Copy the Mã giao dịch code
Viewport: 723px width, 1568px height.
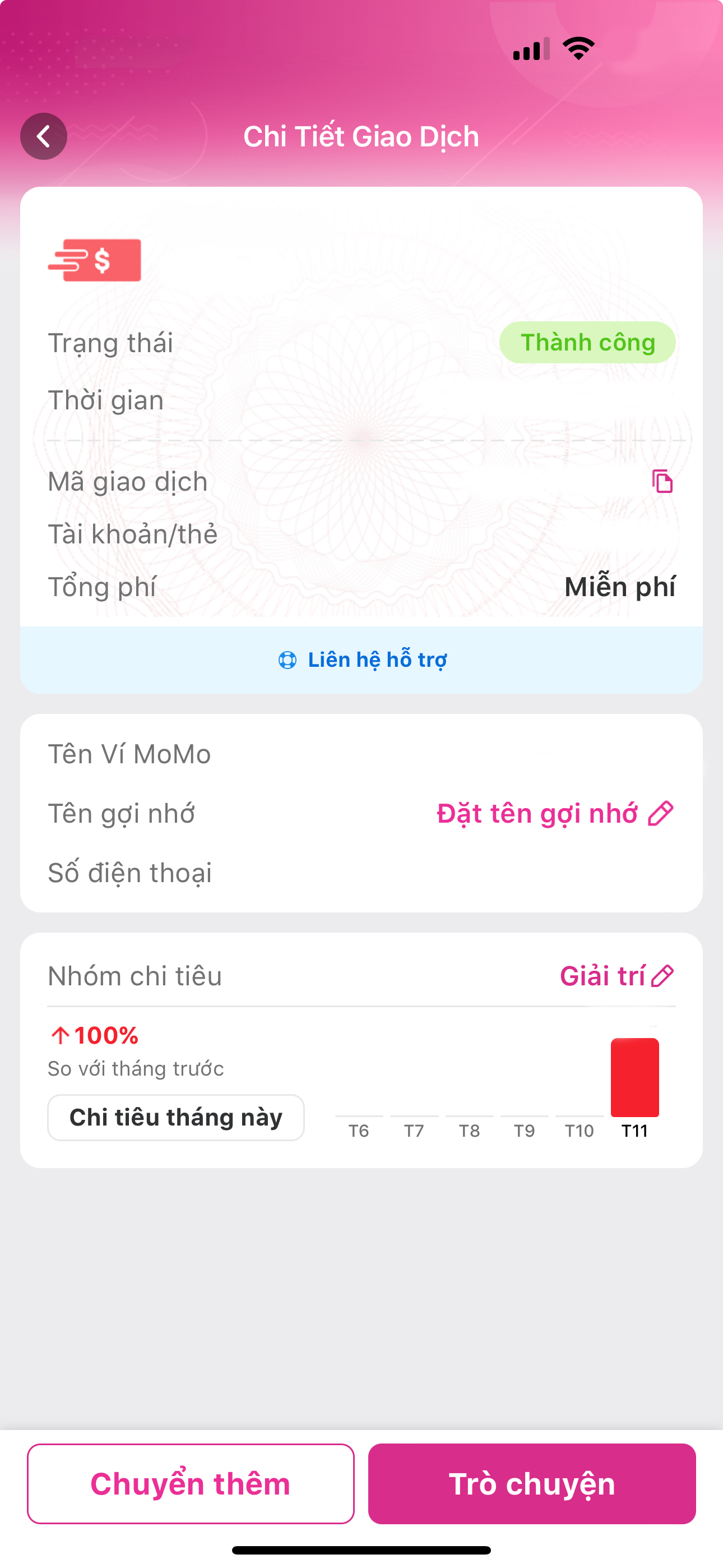(x=662, y=481)
